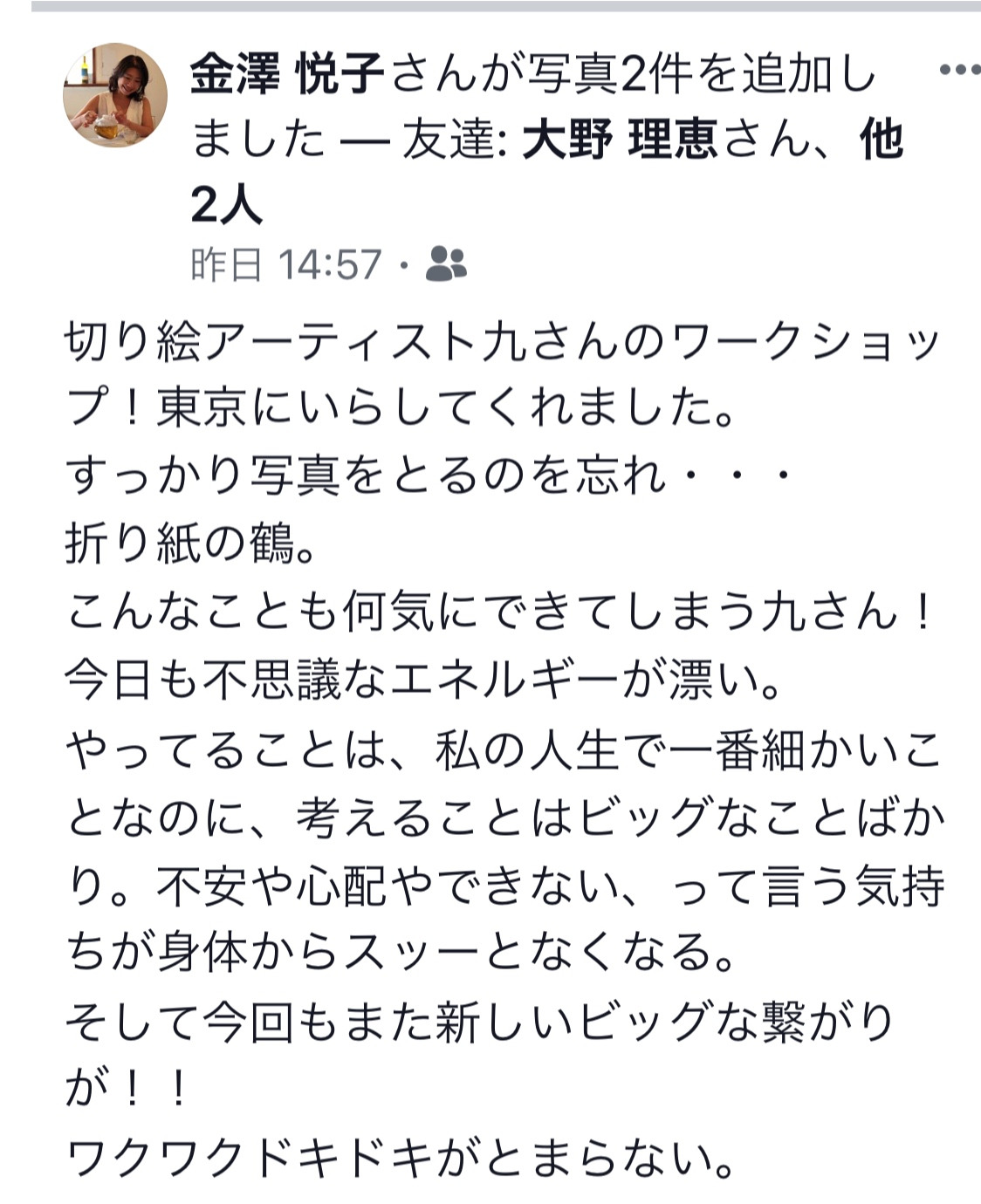Open 金澤 悦子's profile picture
Screen dimensions: 981x1204
coord(115,95)
